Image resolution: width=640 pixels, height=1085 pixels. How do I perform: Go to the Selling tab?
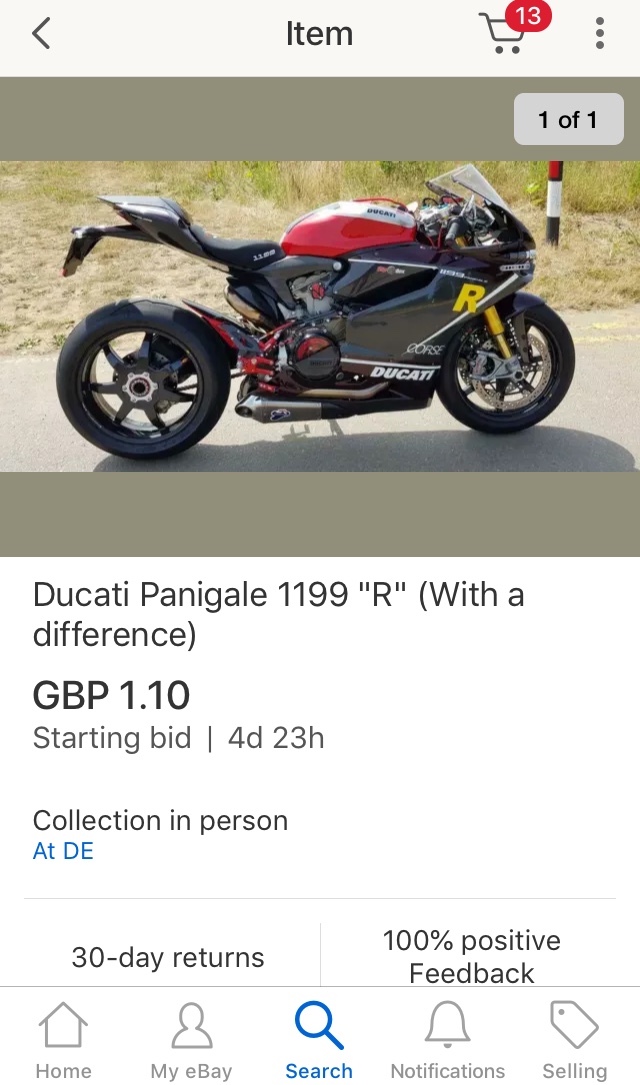(x=574, y=1041)
